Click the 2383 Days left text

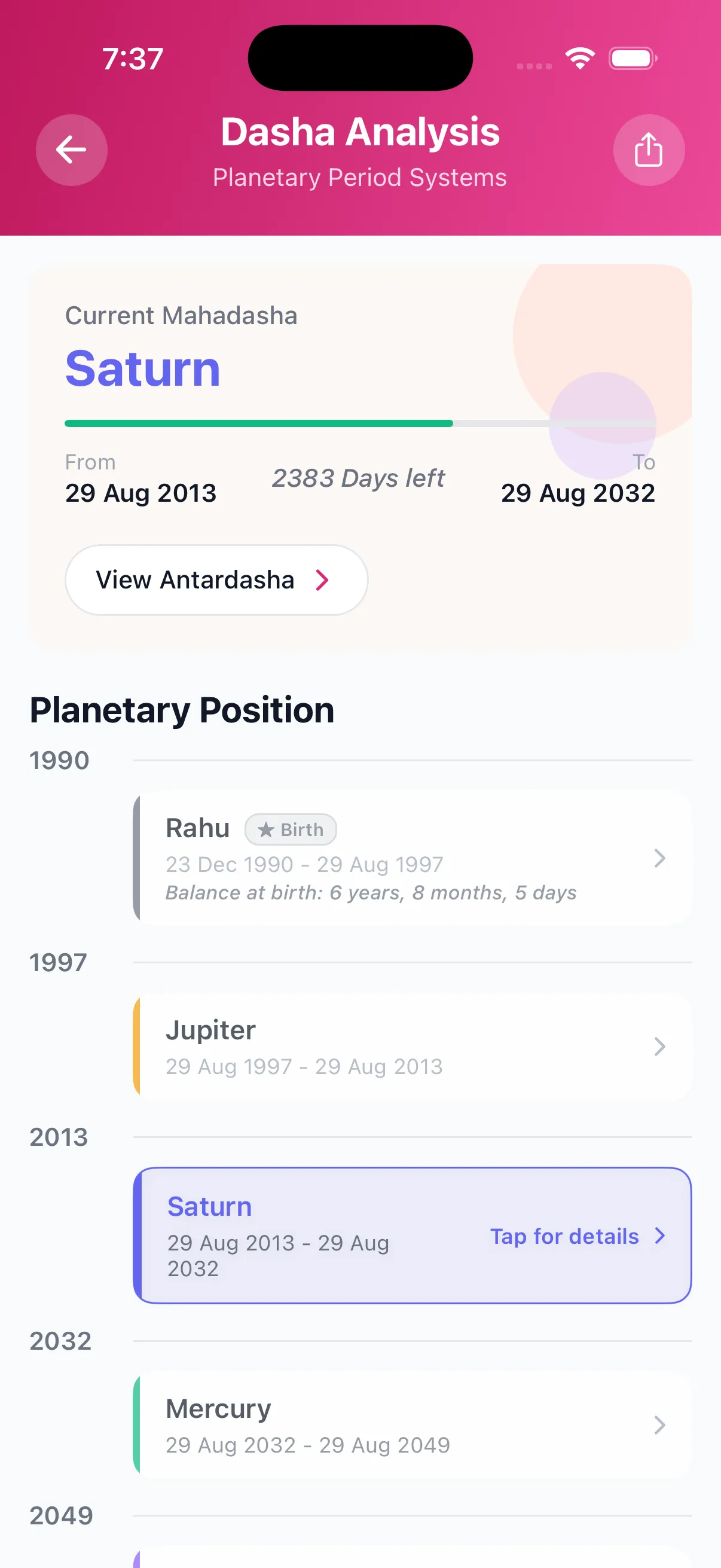click(x=359, y=478)
